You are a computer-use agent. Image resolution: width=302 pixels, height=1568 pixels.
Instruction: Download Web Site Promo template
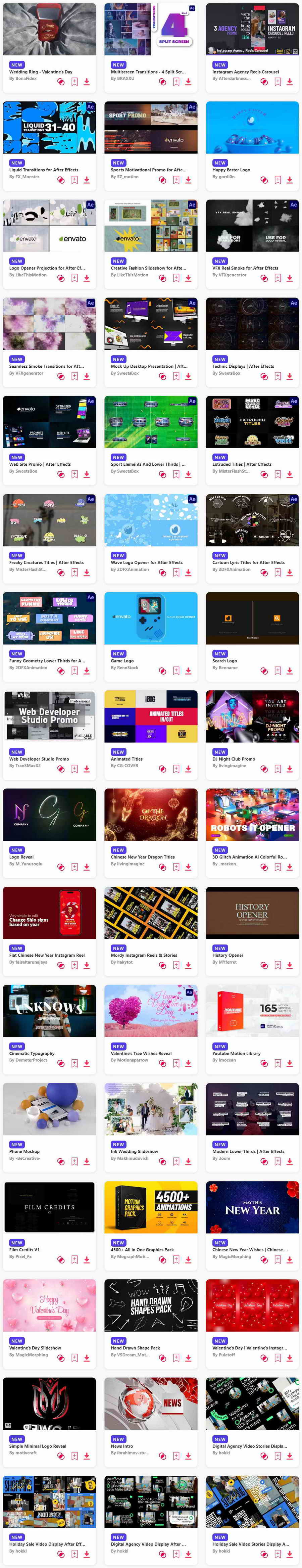[x=87, y=474]
